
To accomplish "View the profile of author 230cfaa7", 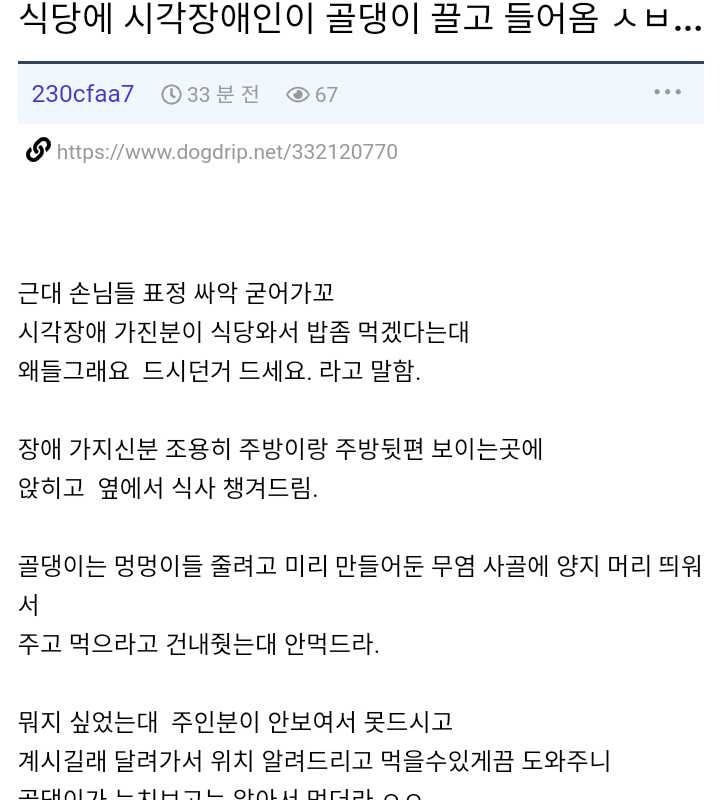I will (83, 94).
